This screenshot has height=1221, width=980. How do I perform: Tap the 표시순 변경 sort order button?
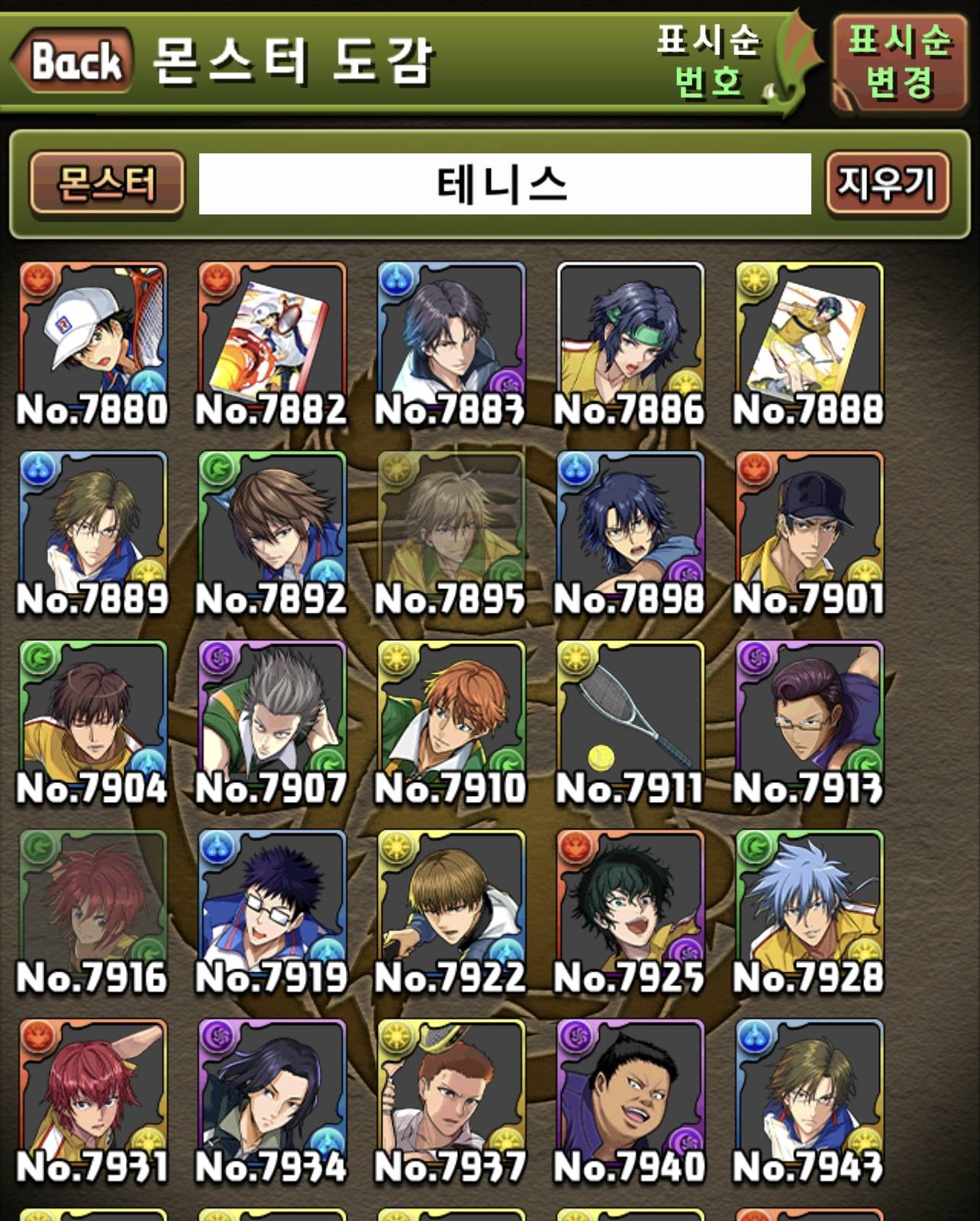899,61
